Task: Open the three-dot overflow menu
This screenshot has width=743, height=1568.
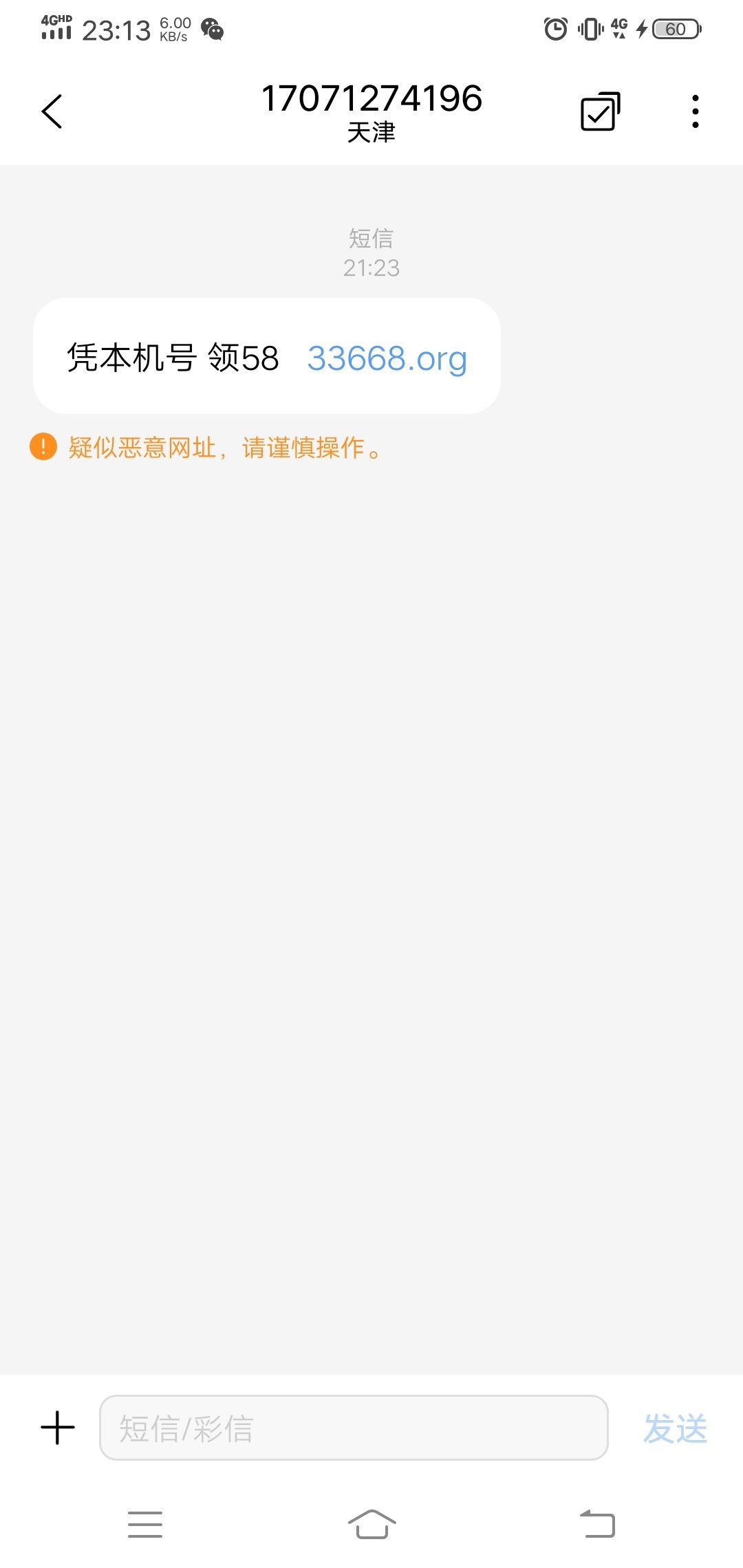Action: (x=696, y=111)
